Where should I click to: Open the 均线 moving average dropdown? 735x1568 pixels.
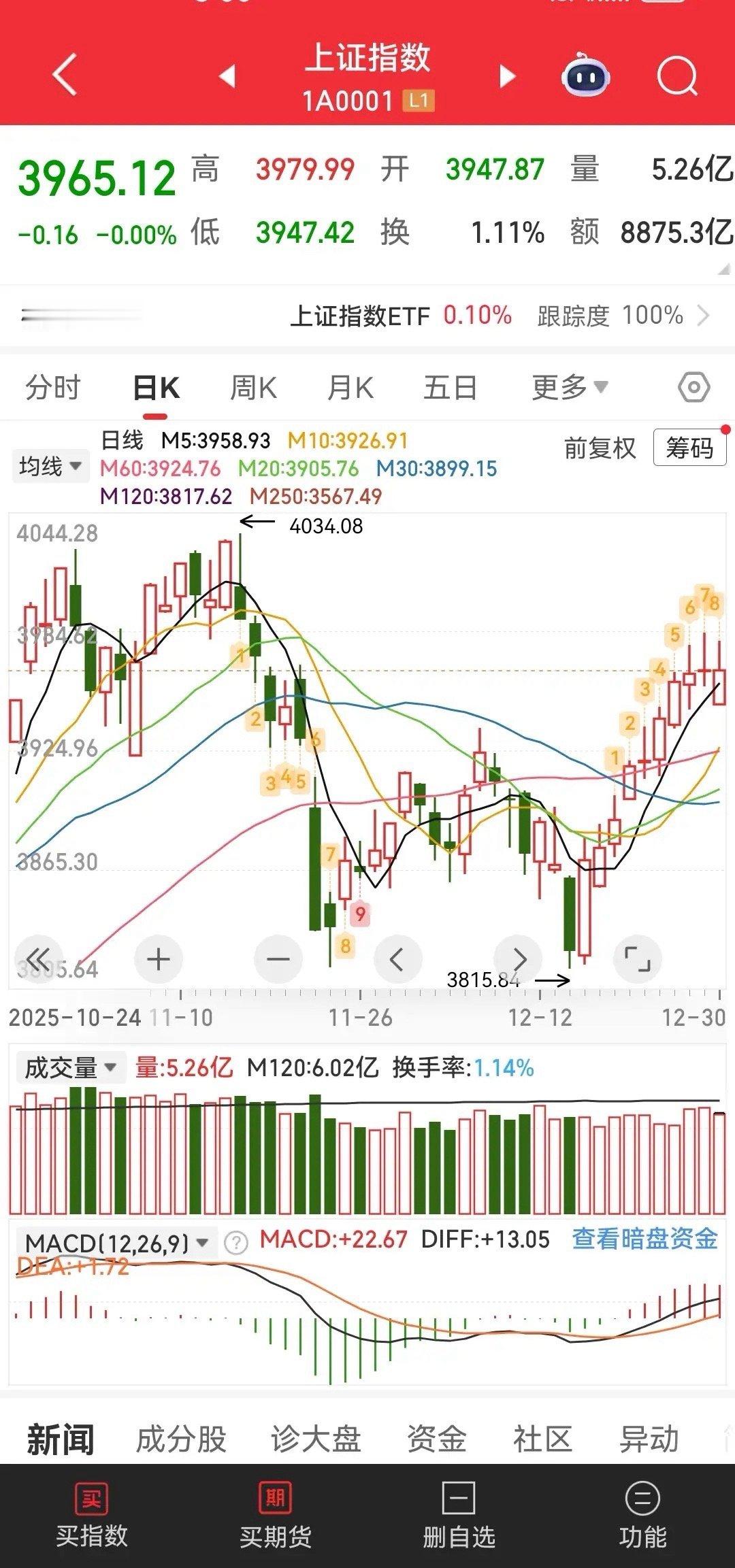point(50,465)
